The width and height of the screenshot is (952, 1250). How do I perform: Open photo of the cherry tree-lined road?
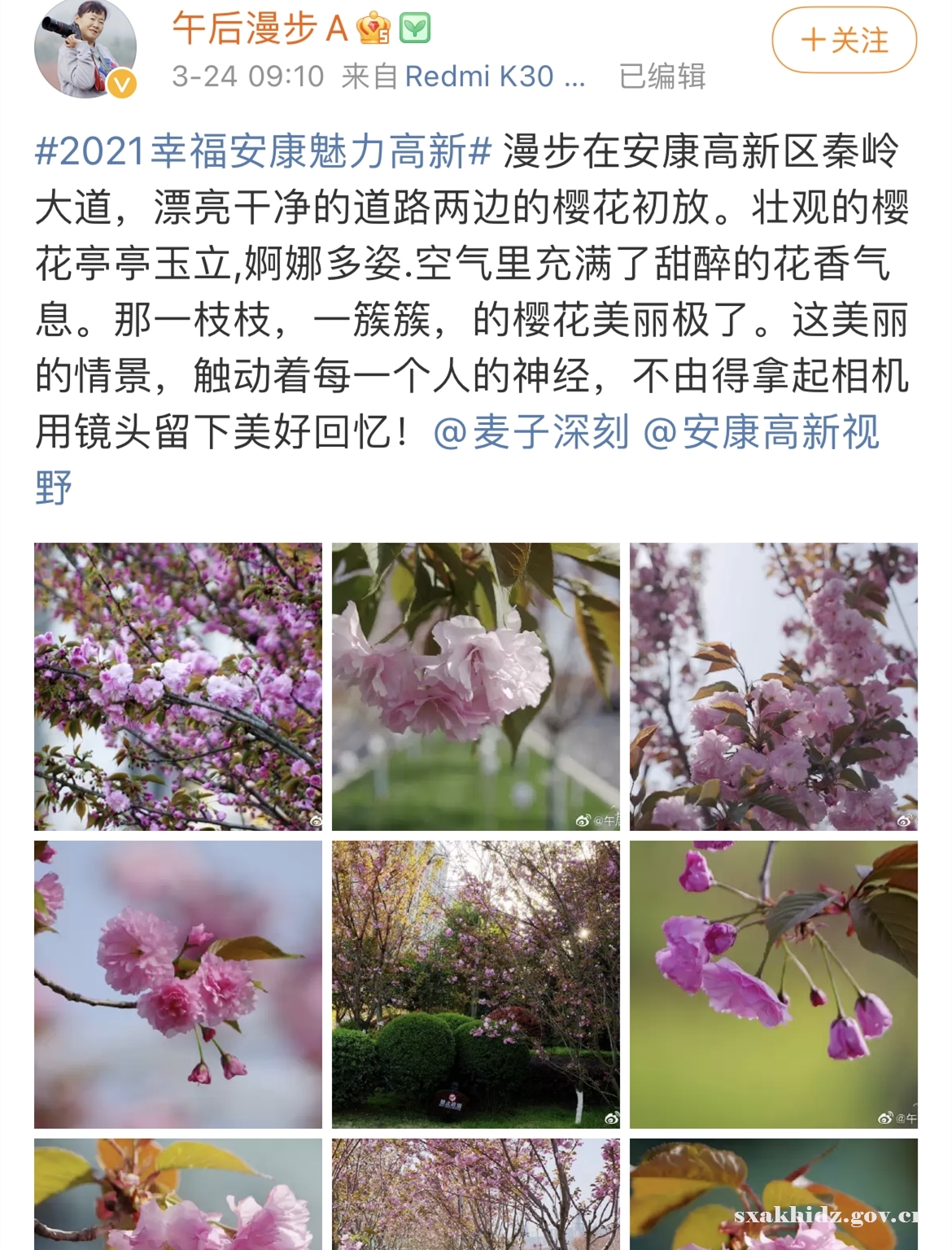pos(475,1193)
